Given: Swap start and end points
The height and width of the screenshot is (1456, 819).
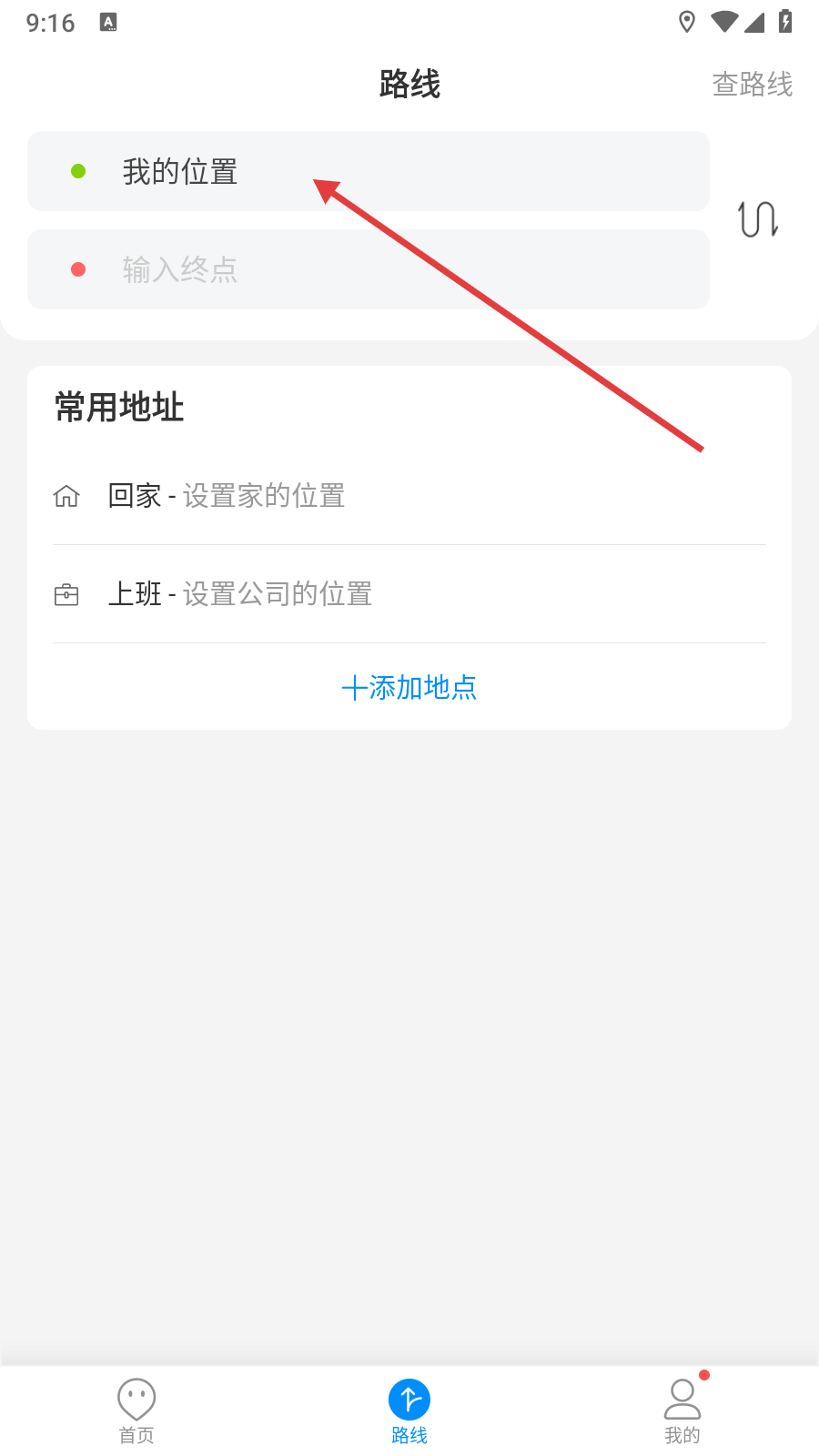Looking at the screenshot, I should click(758, 219).
